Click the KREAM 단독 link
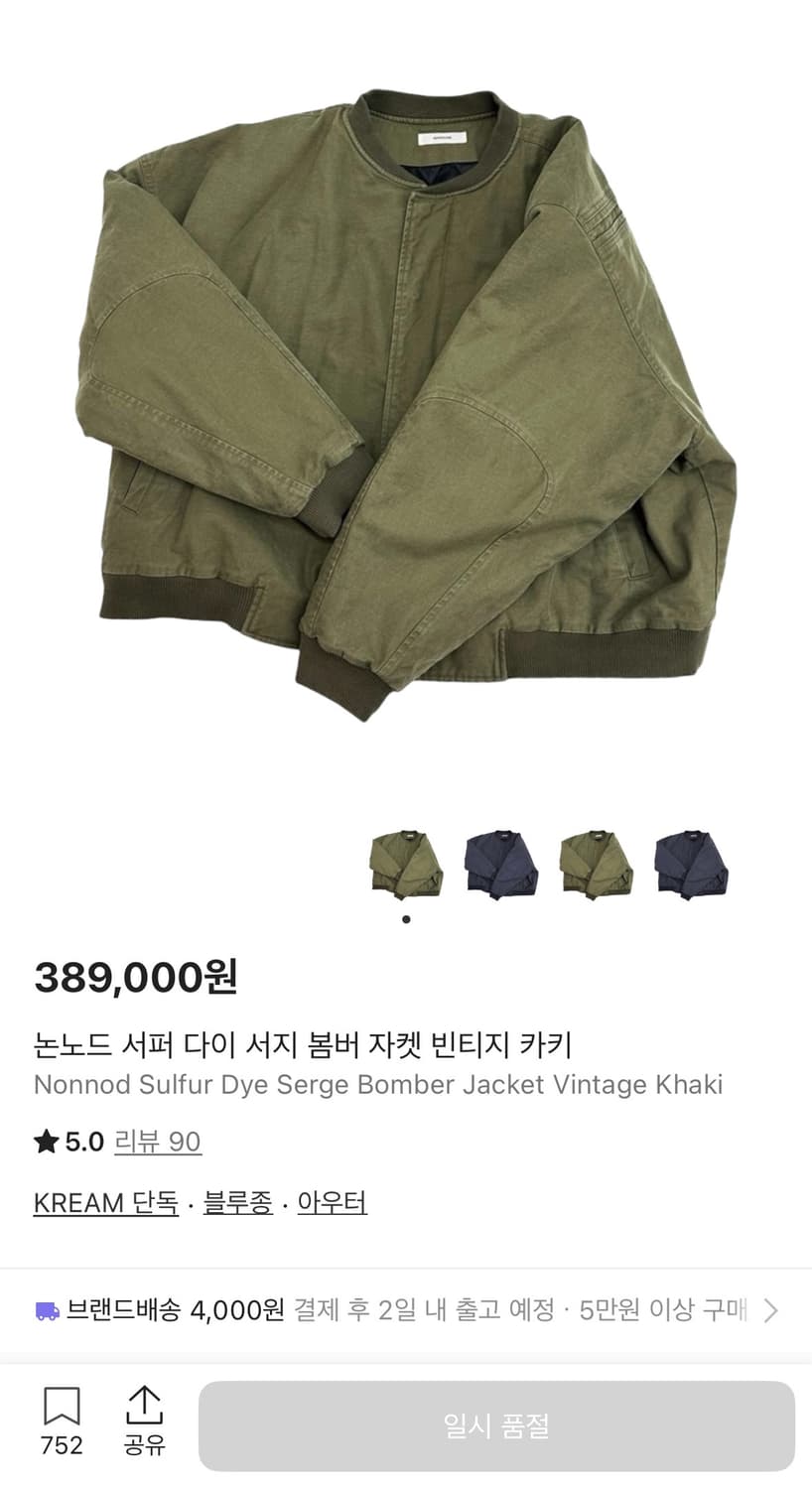The image size is (812, 1489). pos(104,1202)
